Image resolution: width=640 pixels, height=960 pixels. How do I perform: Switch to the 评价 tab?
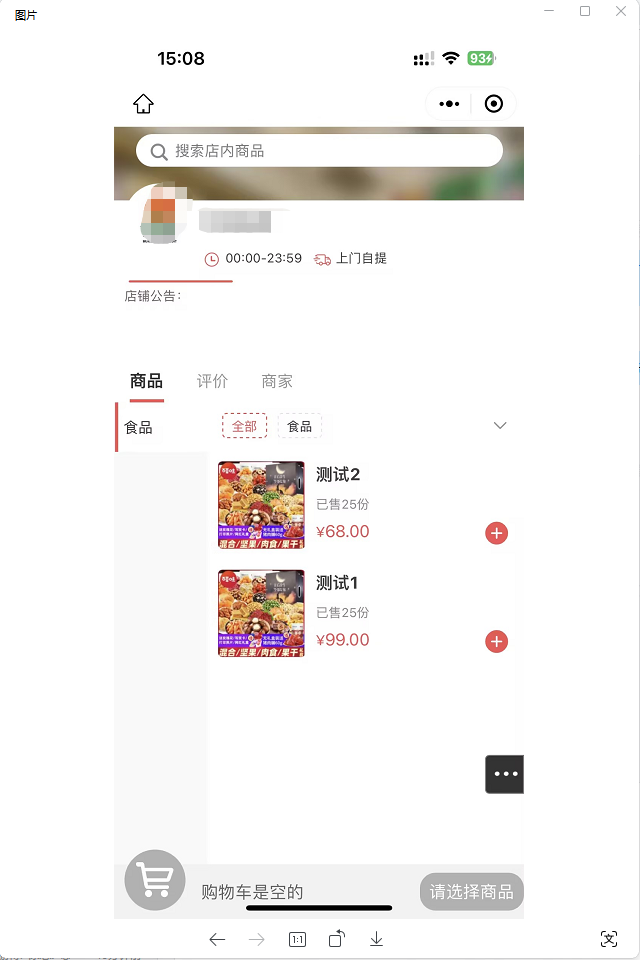click(212, 381)
